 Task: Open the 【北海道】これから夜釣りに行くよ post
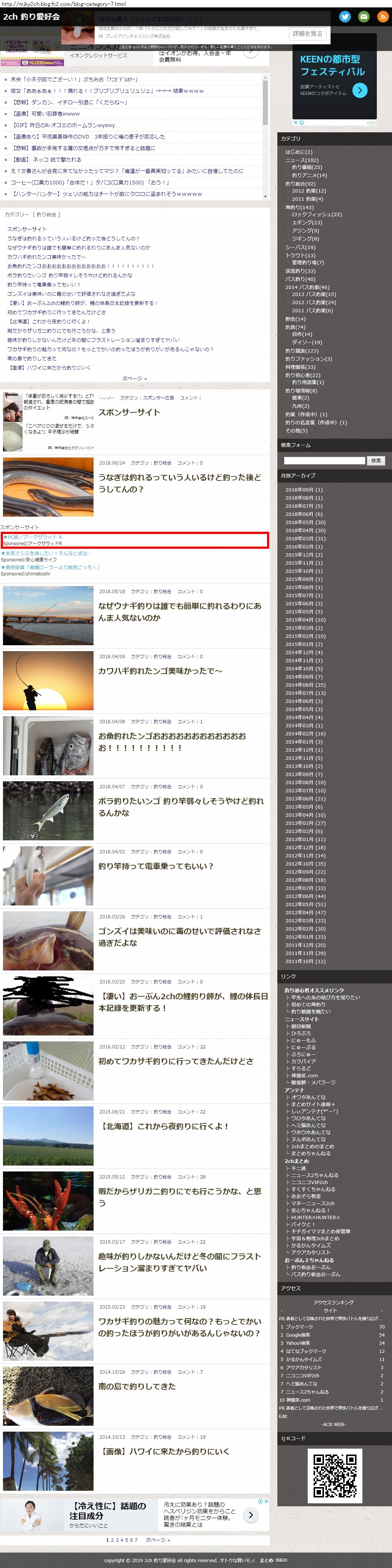(164, 1126)
